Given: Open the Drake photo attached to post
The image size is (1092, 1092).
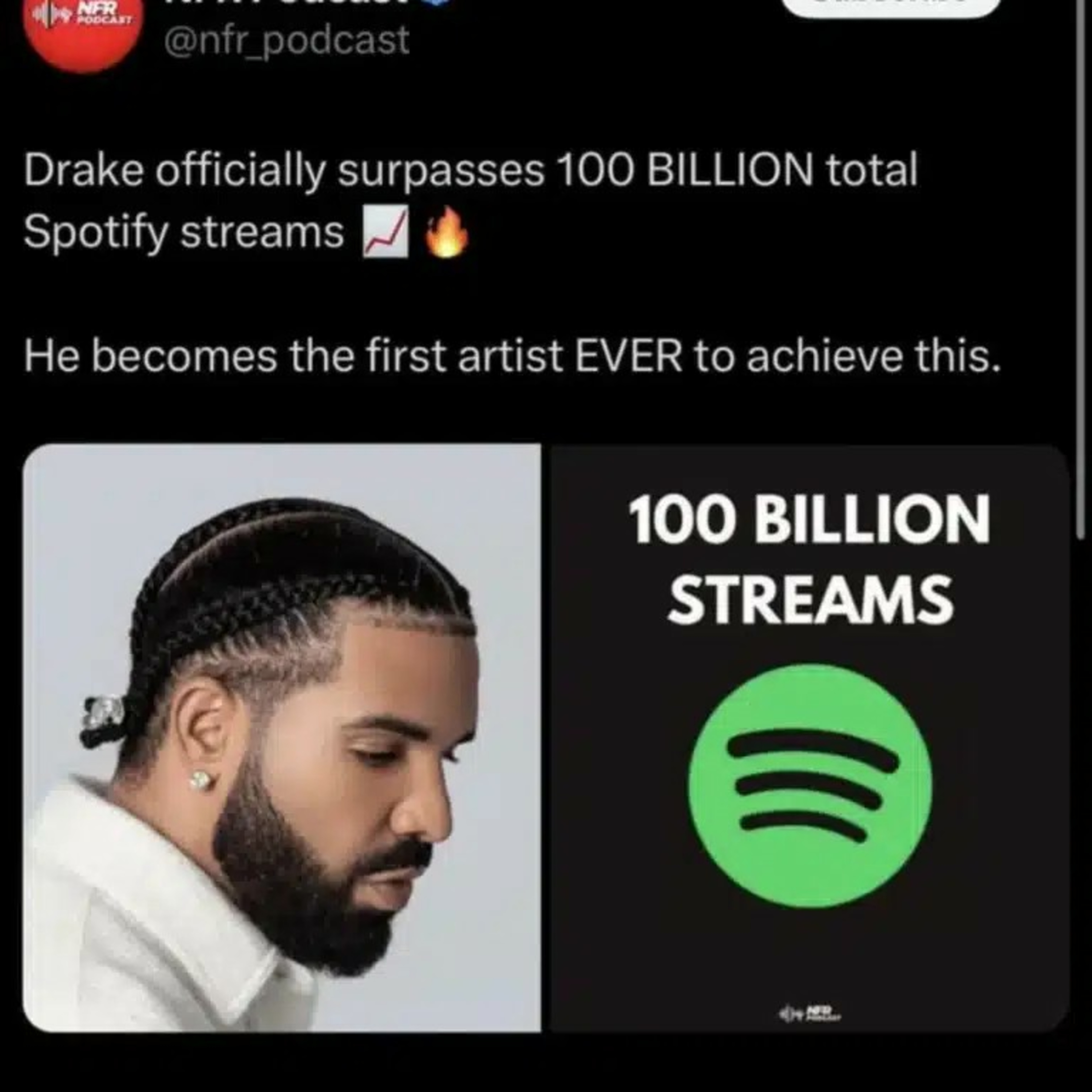Looking at the screenshot, I should pyautogui.click(x=281, y=737).
